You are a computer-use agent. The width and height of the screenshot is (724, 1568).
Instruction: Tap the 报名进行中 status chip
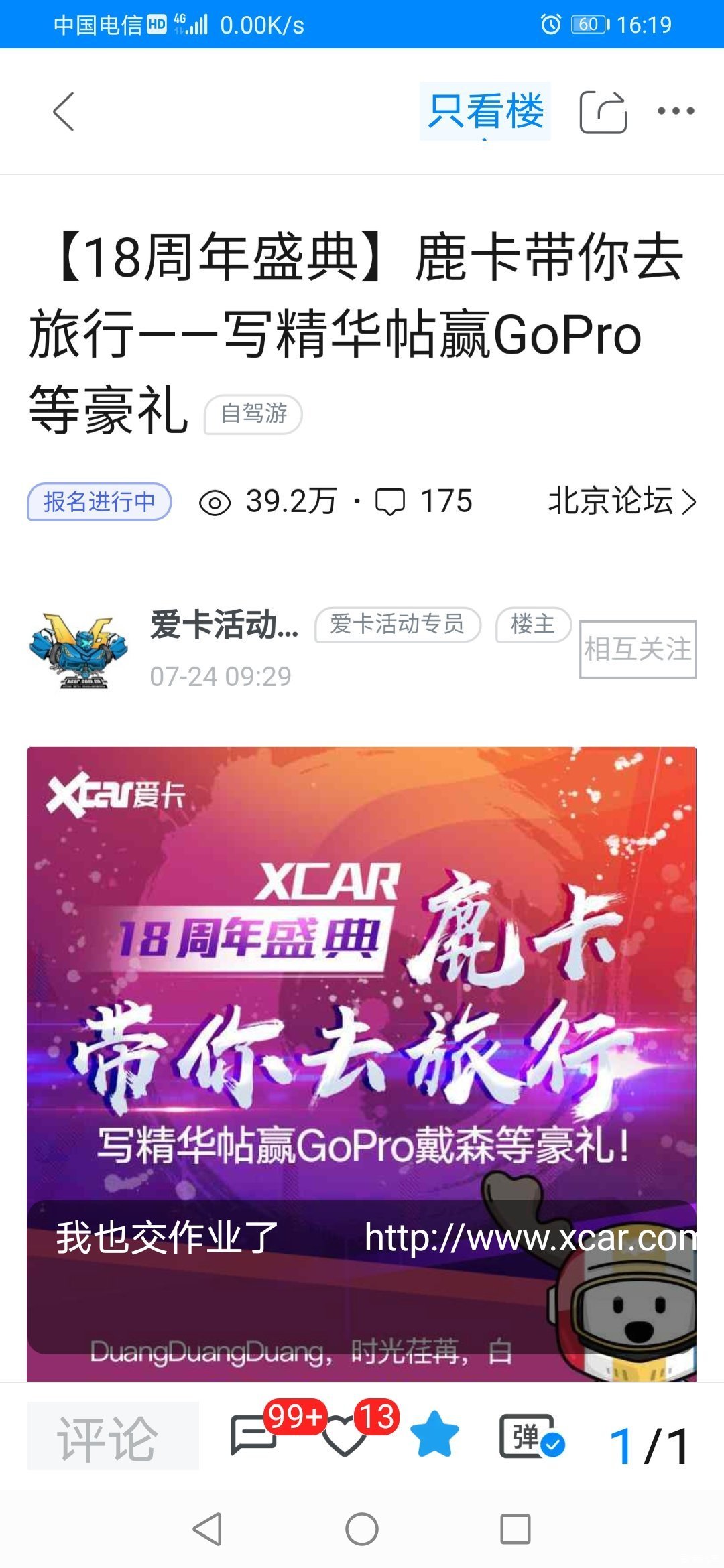(99, 501)
